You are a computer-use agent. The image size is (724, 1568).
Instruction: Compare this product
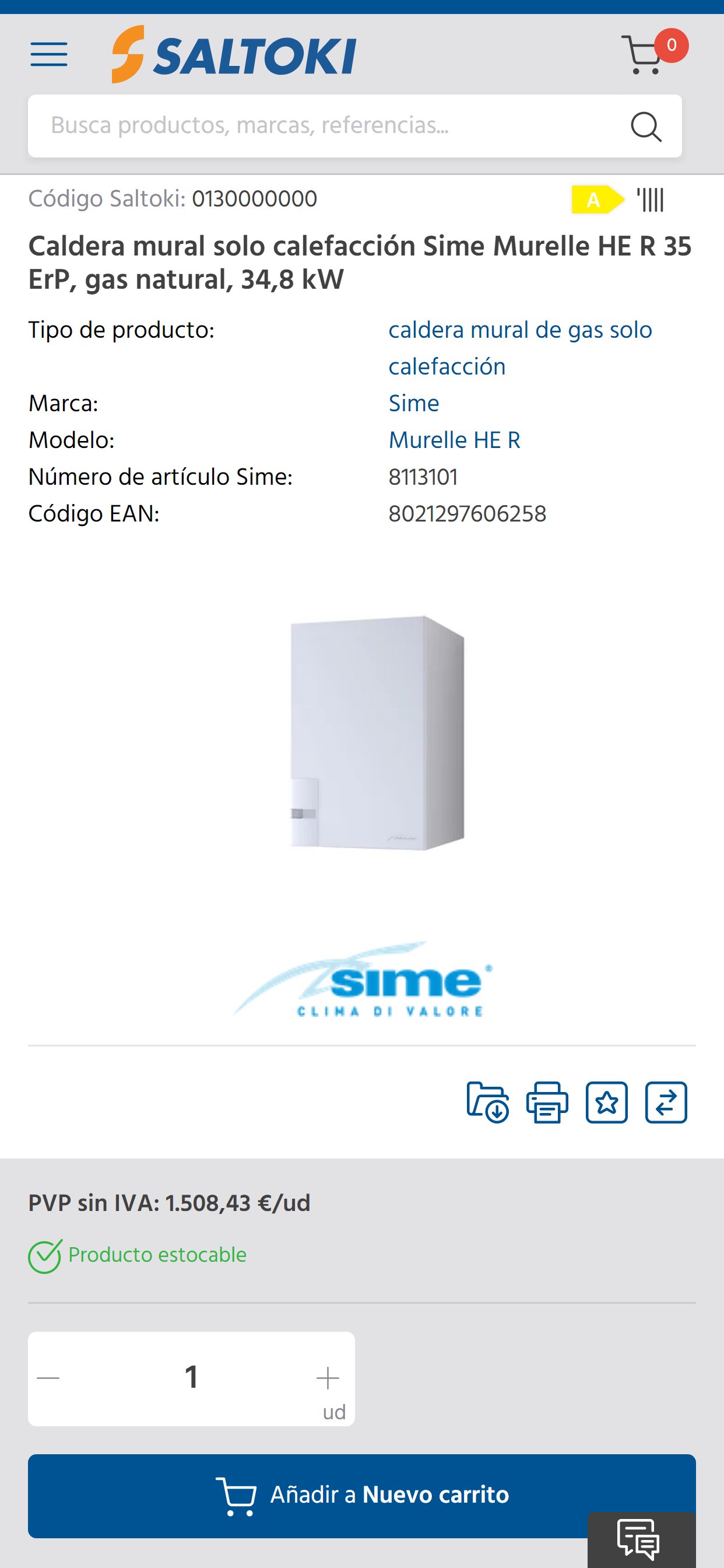pos(666,1102)
